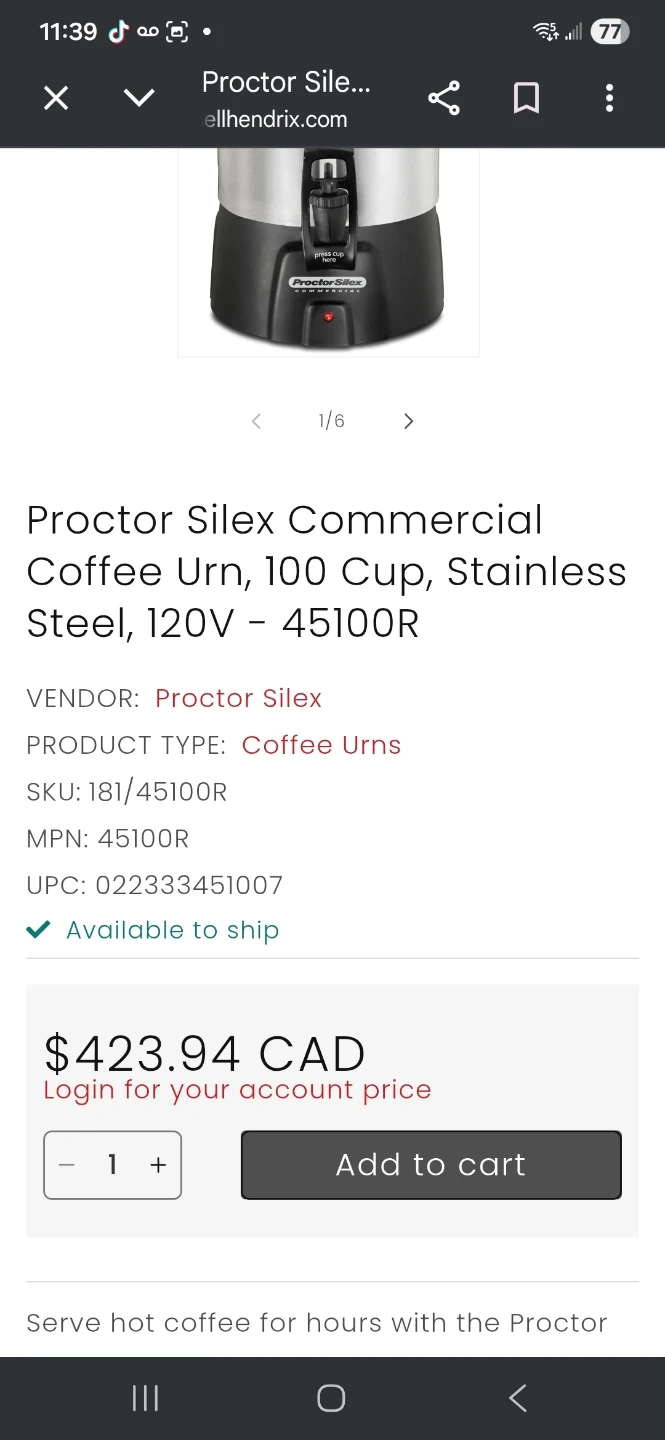The image size is (665, 1440).
Task: Go to the previous product image
Action: [256, 421]
